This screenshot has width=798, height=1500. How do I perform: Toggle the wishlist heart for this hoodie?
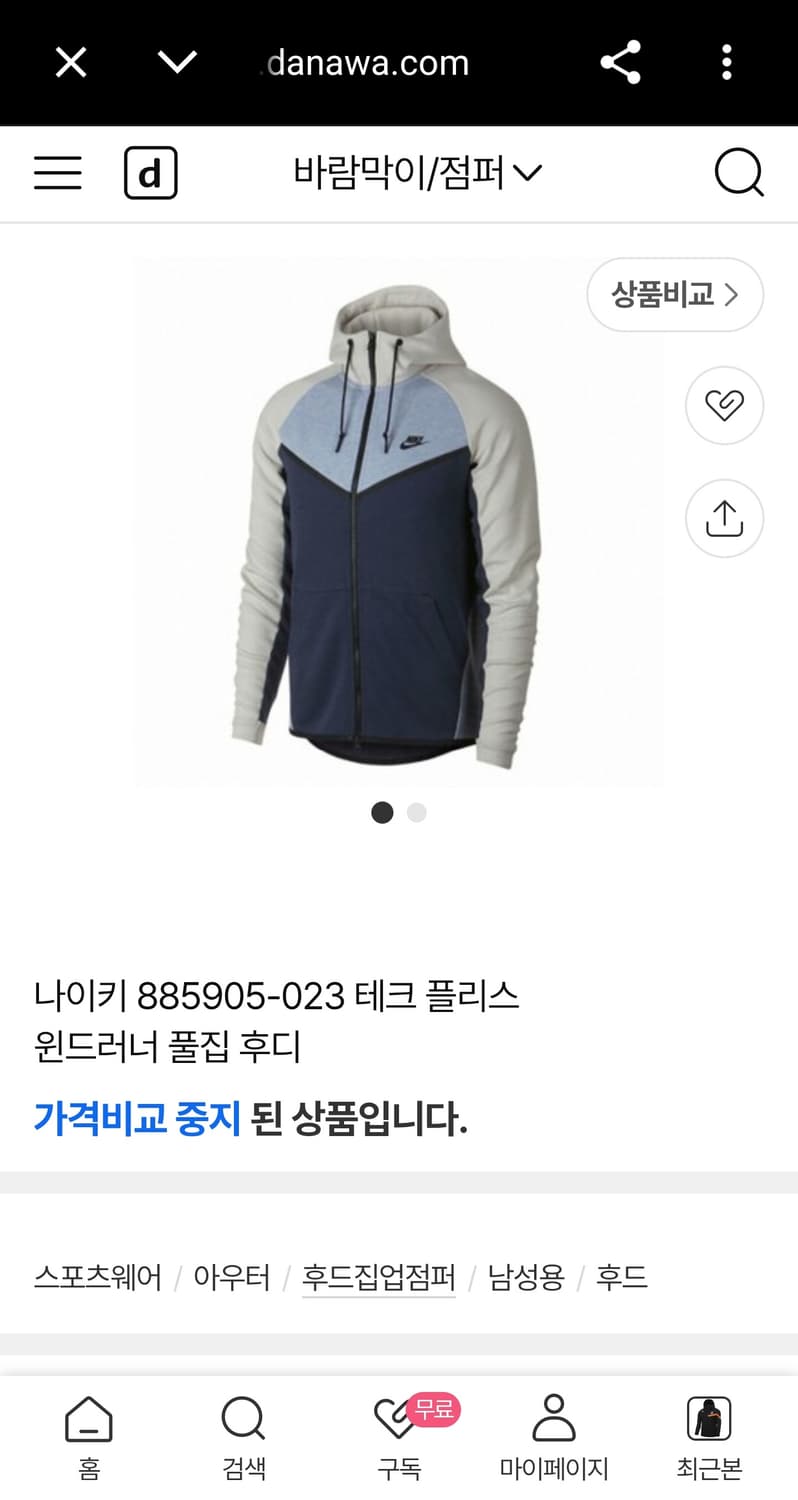pos(724,406)
